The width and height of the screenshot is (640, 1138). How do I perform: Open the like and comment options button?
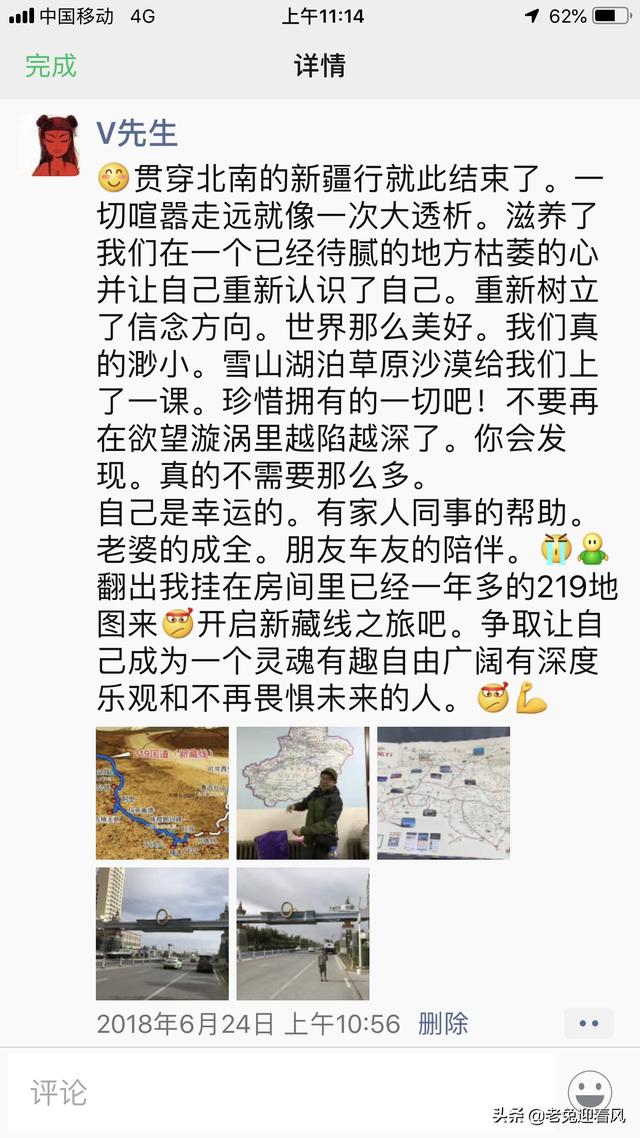pos(588,1024)
